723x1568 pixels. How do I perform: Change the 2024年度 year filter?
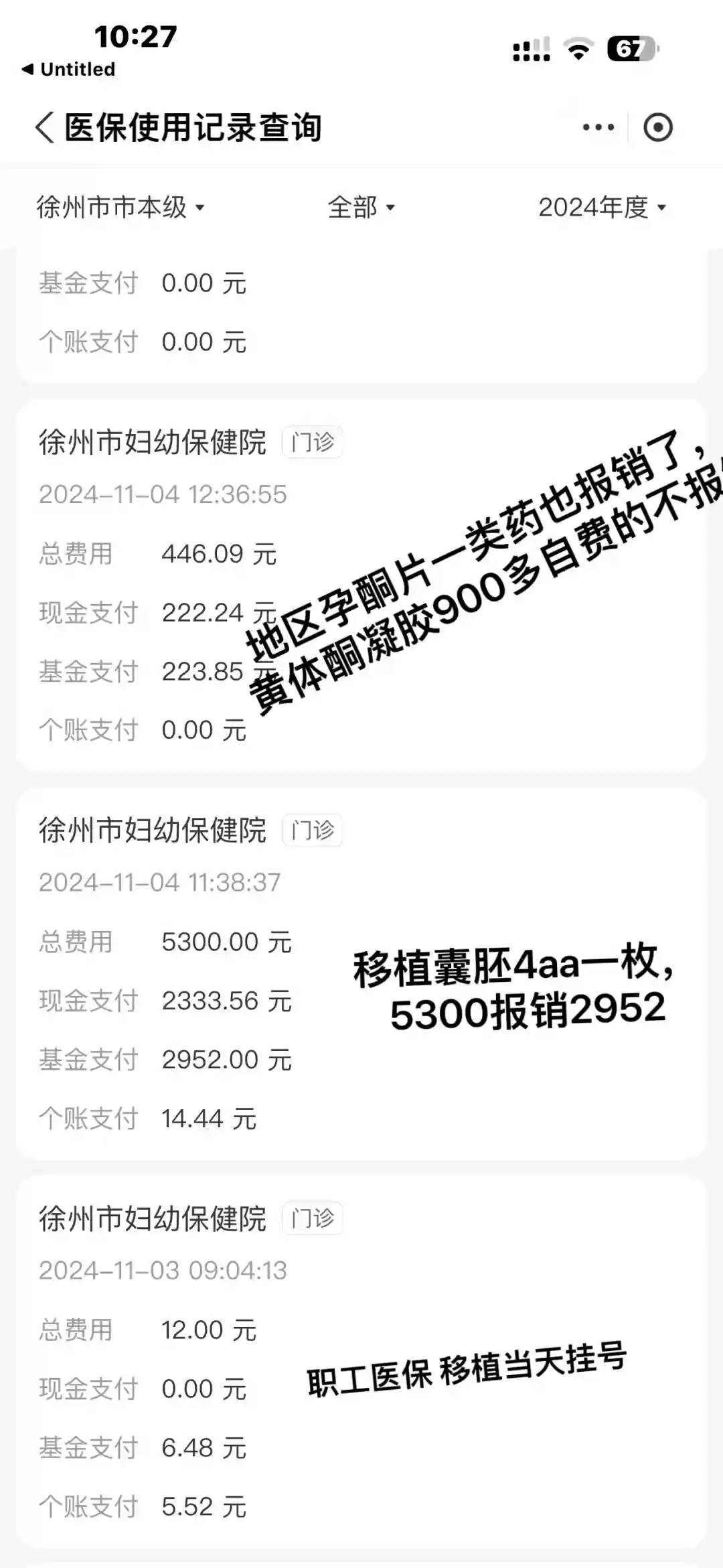(x=602, y=208)
